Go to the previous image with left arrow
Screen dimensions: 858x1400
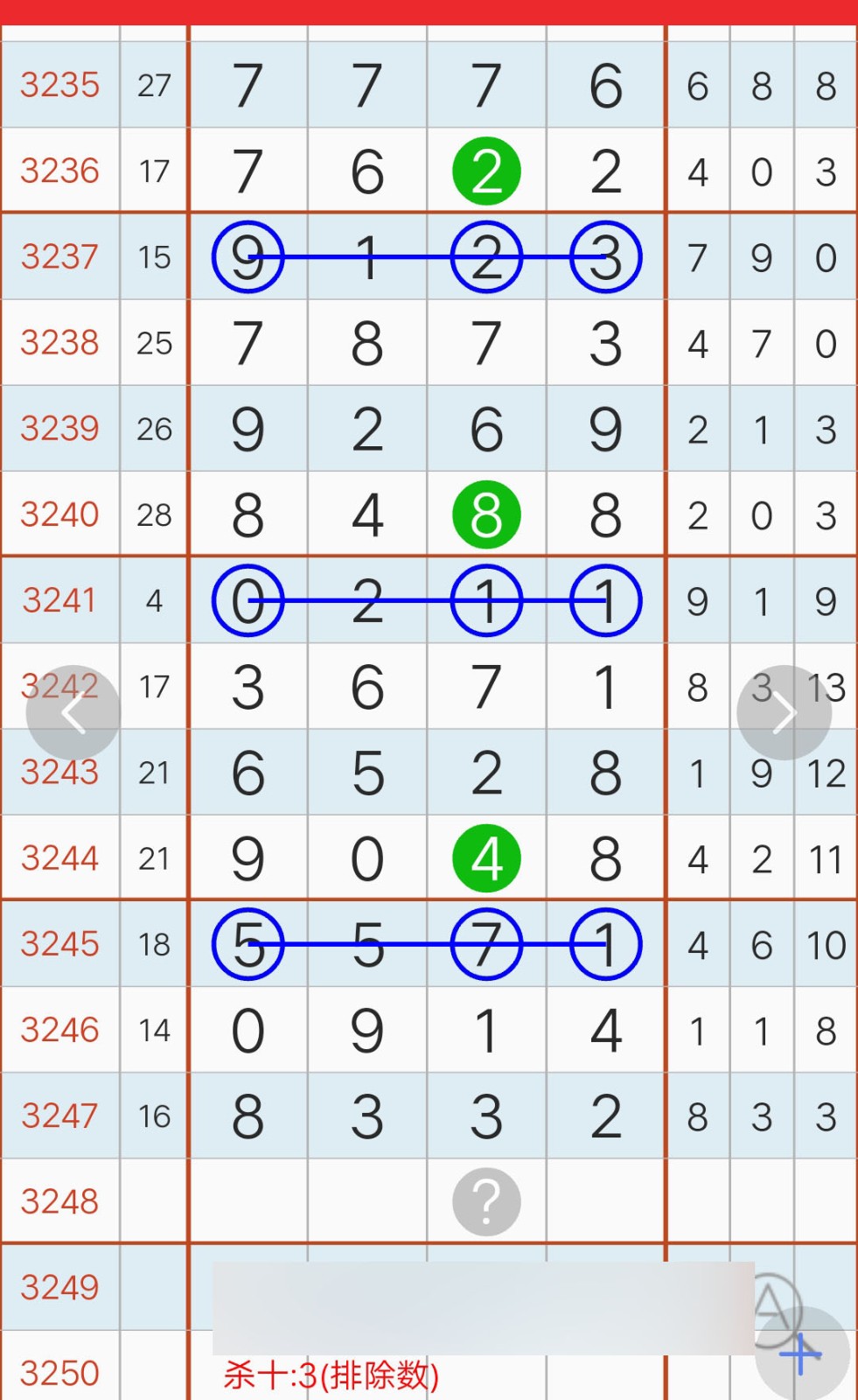tap(73, 713)
